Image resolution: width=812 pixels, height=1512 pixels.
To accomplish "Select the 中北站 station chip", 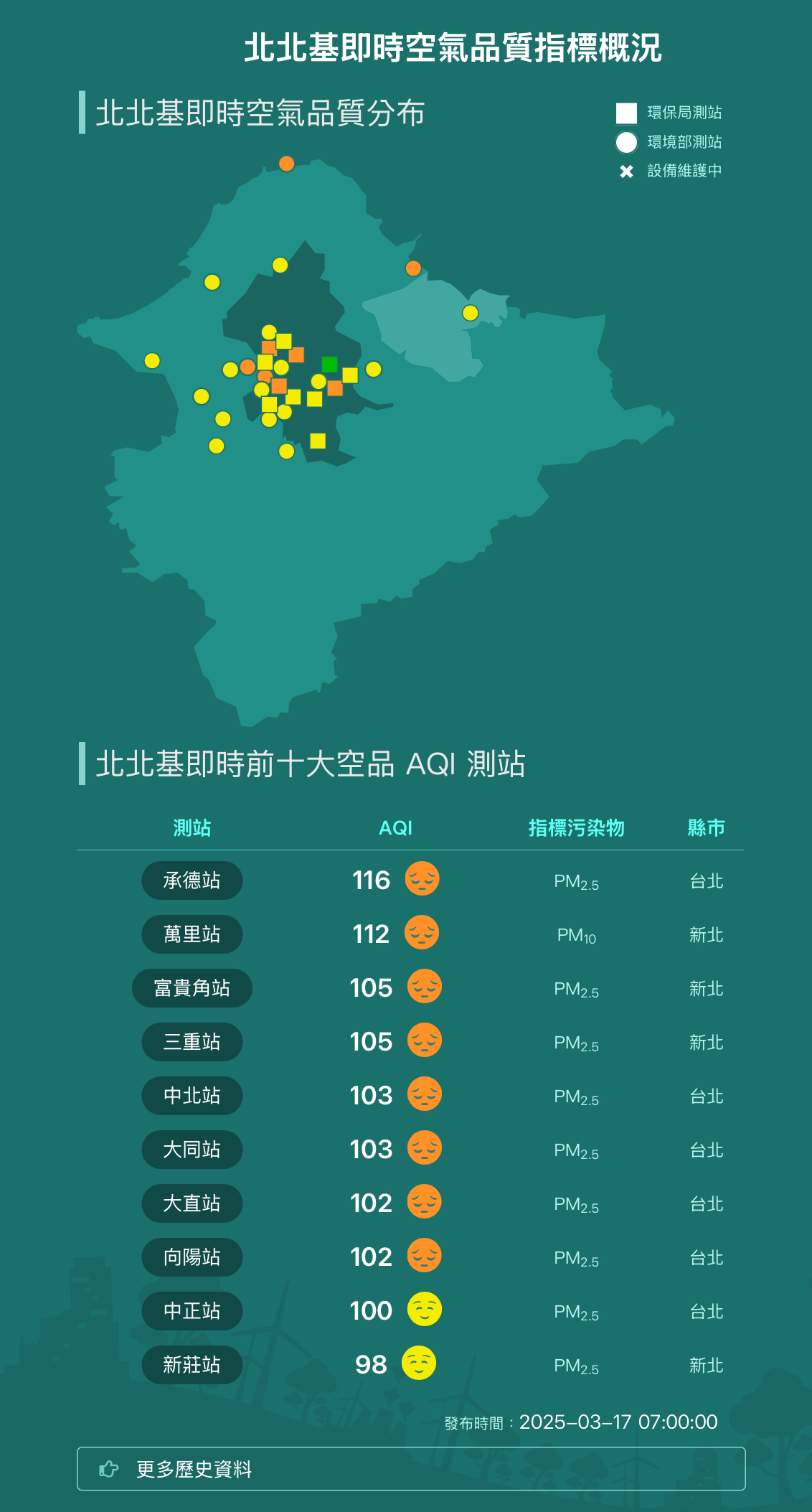I will click(192, 1096).
